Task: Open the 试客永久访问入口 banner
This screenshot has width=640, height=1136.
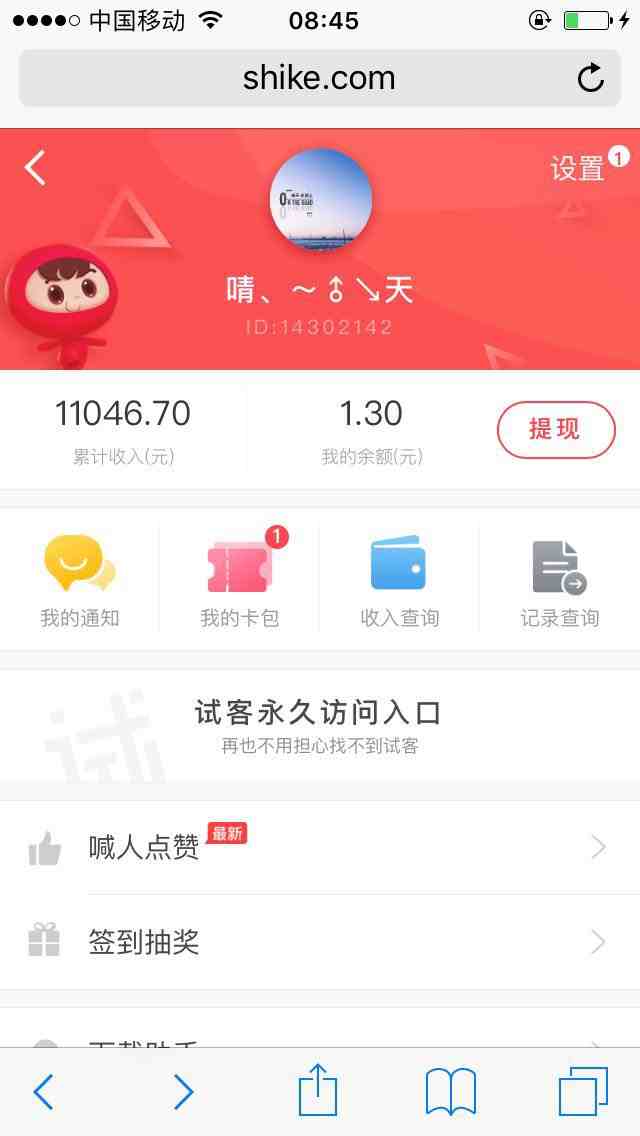Action: 319,725
